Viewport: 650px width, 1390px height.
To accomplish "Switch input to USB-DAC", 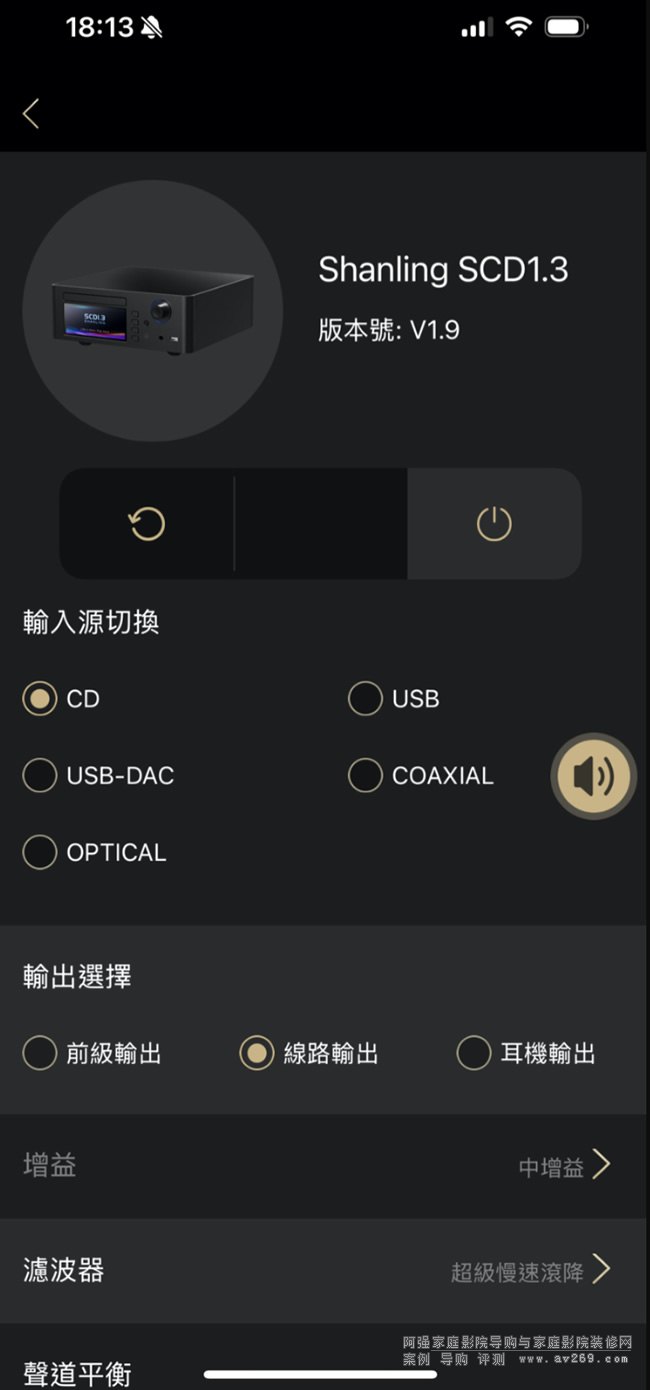I will pyautogui.click(x=40, y=775).
